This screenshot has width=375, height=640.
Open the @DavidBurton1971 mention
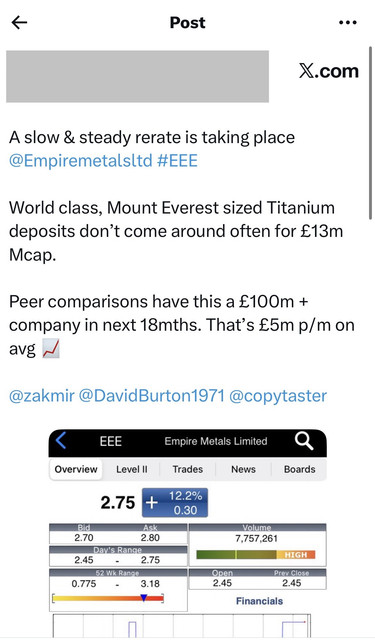point(151,396)
